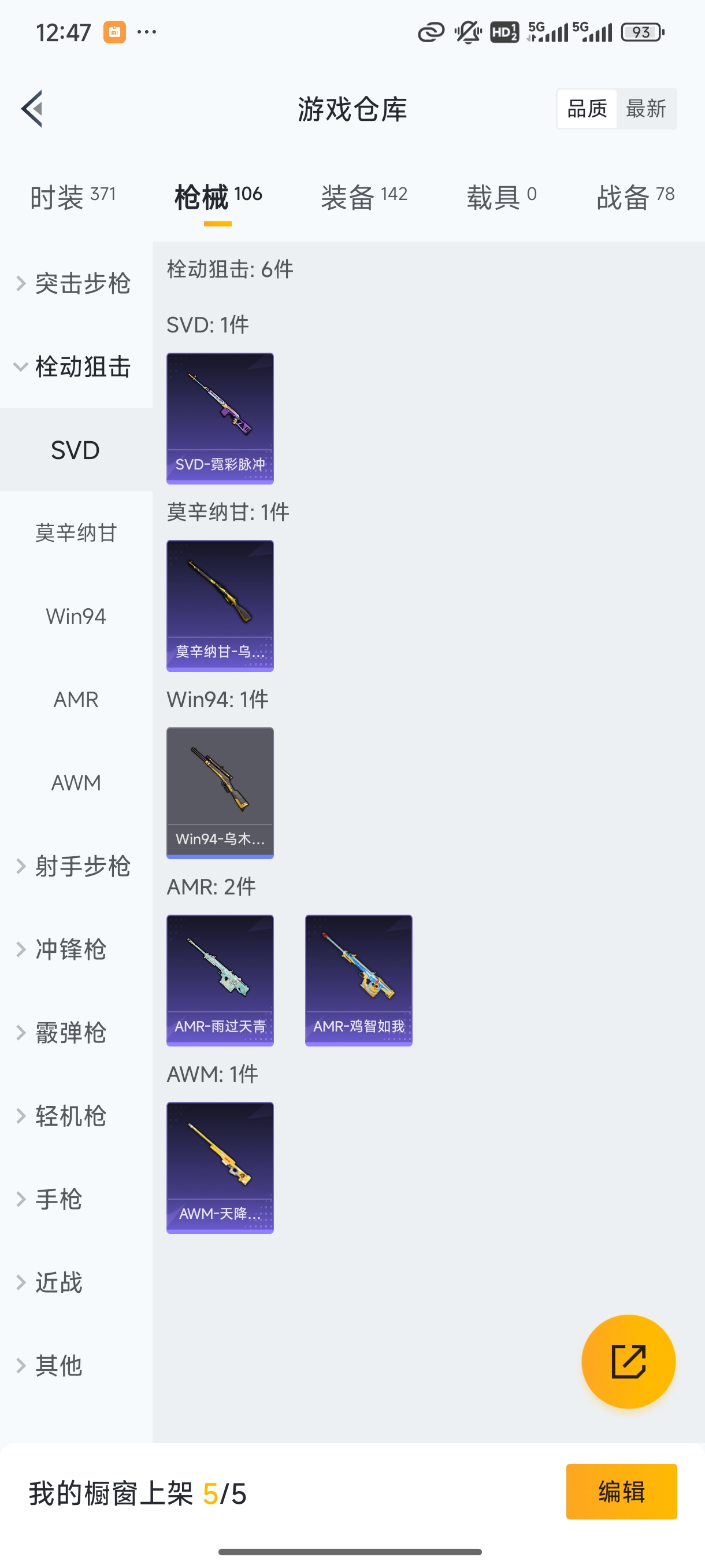Keep sorting on 品质 (quality)
The image size is (705, 1568).
pyautogui.click(x=586, y=108)
